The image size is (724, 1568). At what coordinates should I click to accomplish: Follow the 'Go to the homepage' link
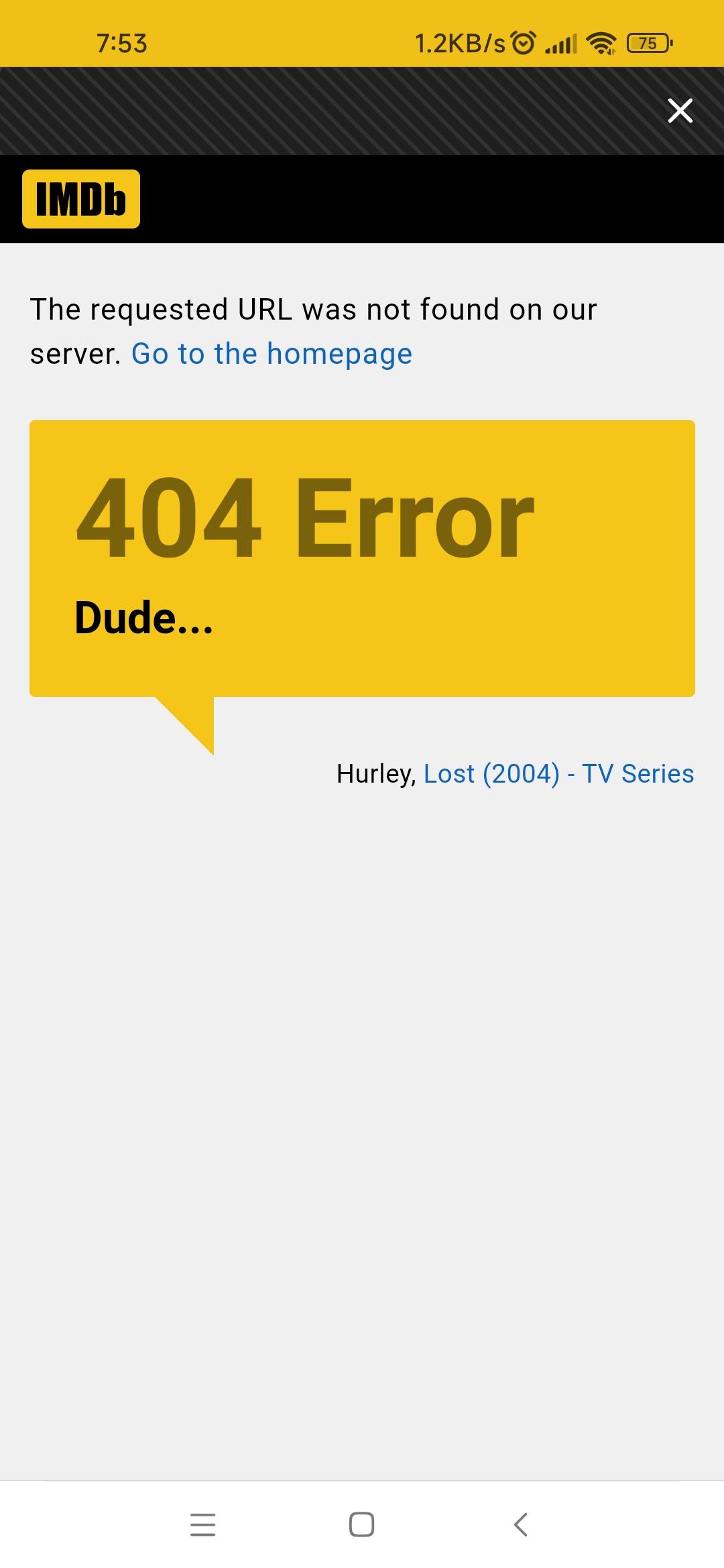(271, 354)
